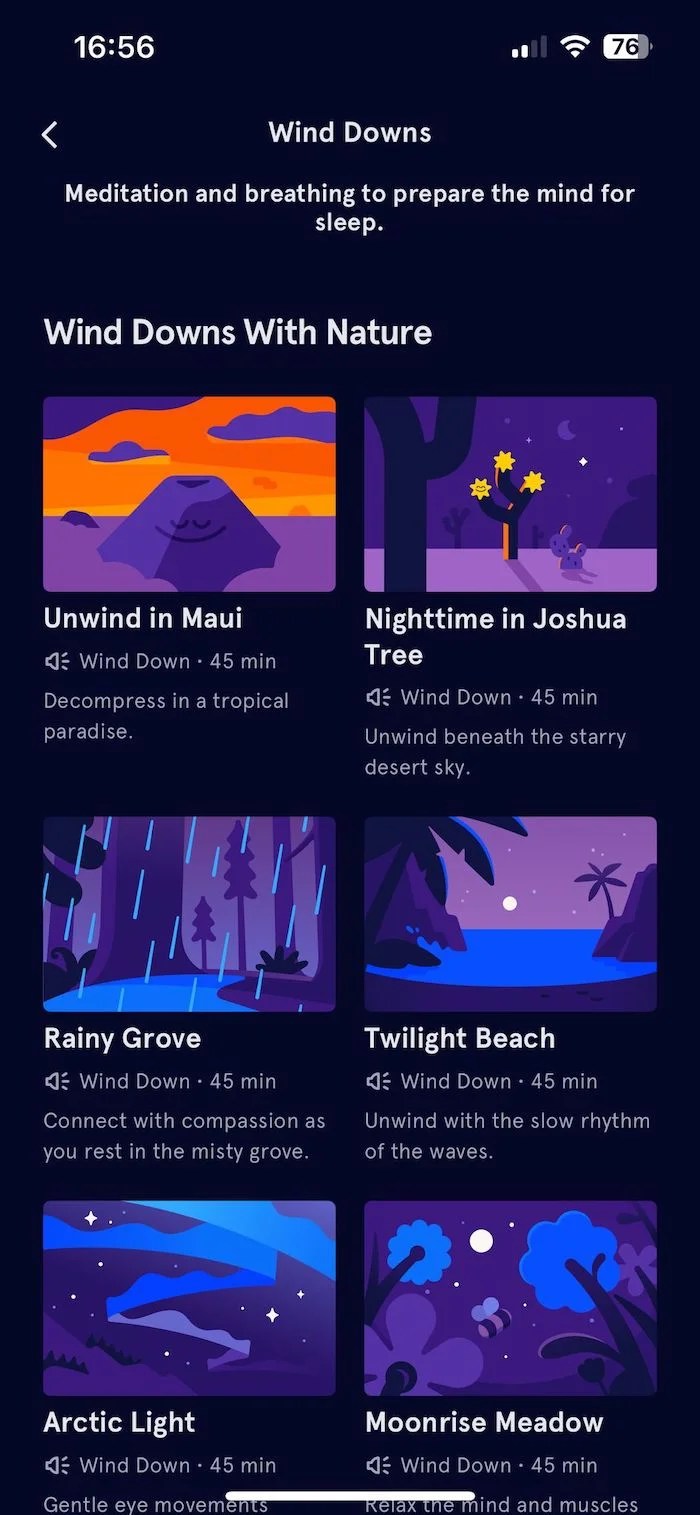Screen dimensions: 700x1515
Task: Go back from Wind Downs
Action: tap(50, 134)
